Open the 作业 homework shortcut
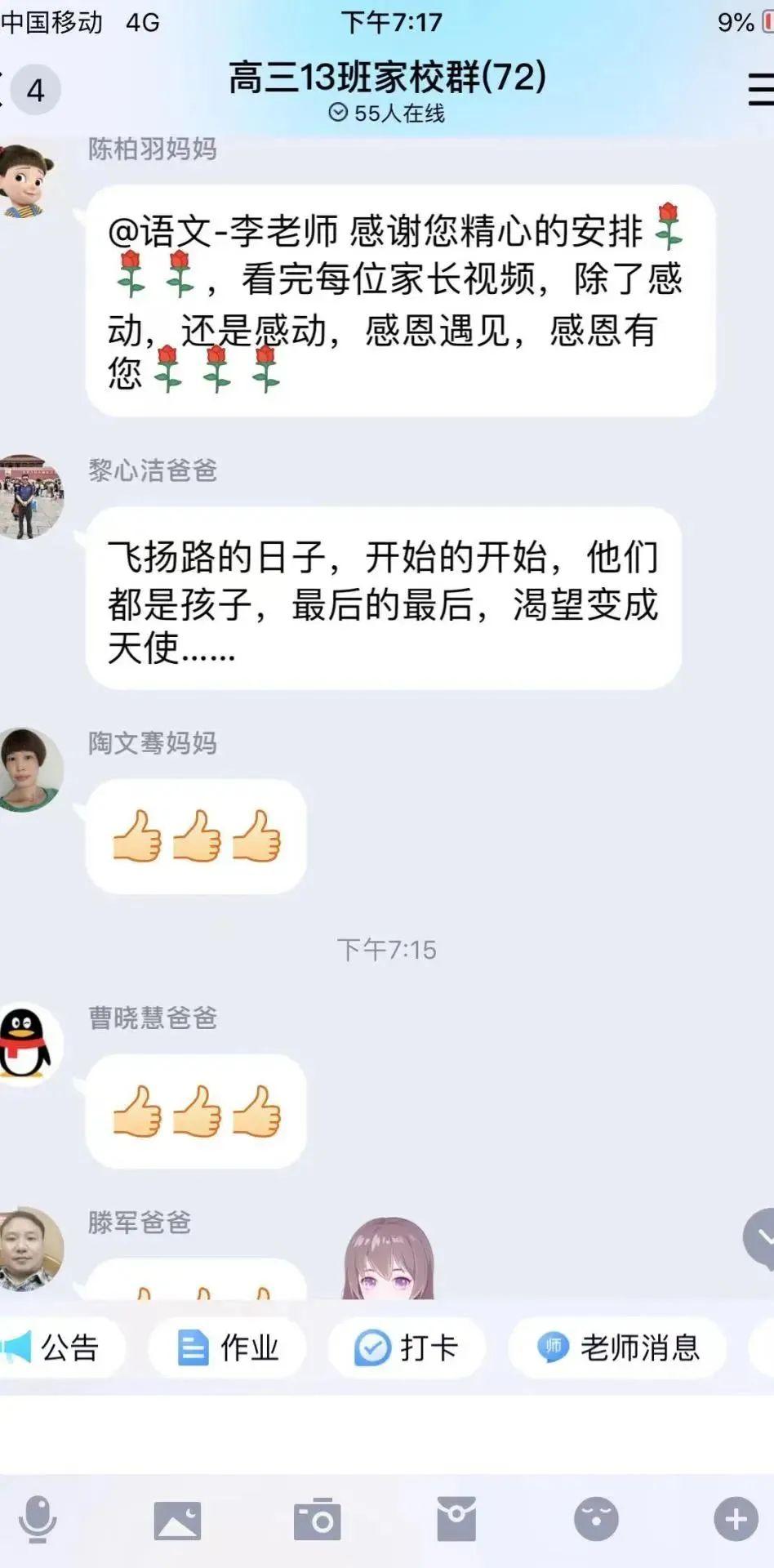The width and height of the screenshot is (774, 1568). click(x=228, y=1348)
